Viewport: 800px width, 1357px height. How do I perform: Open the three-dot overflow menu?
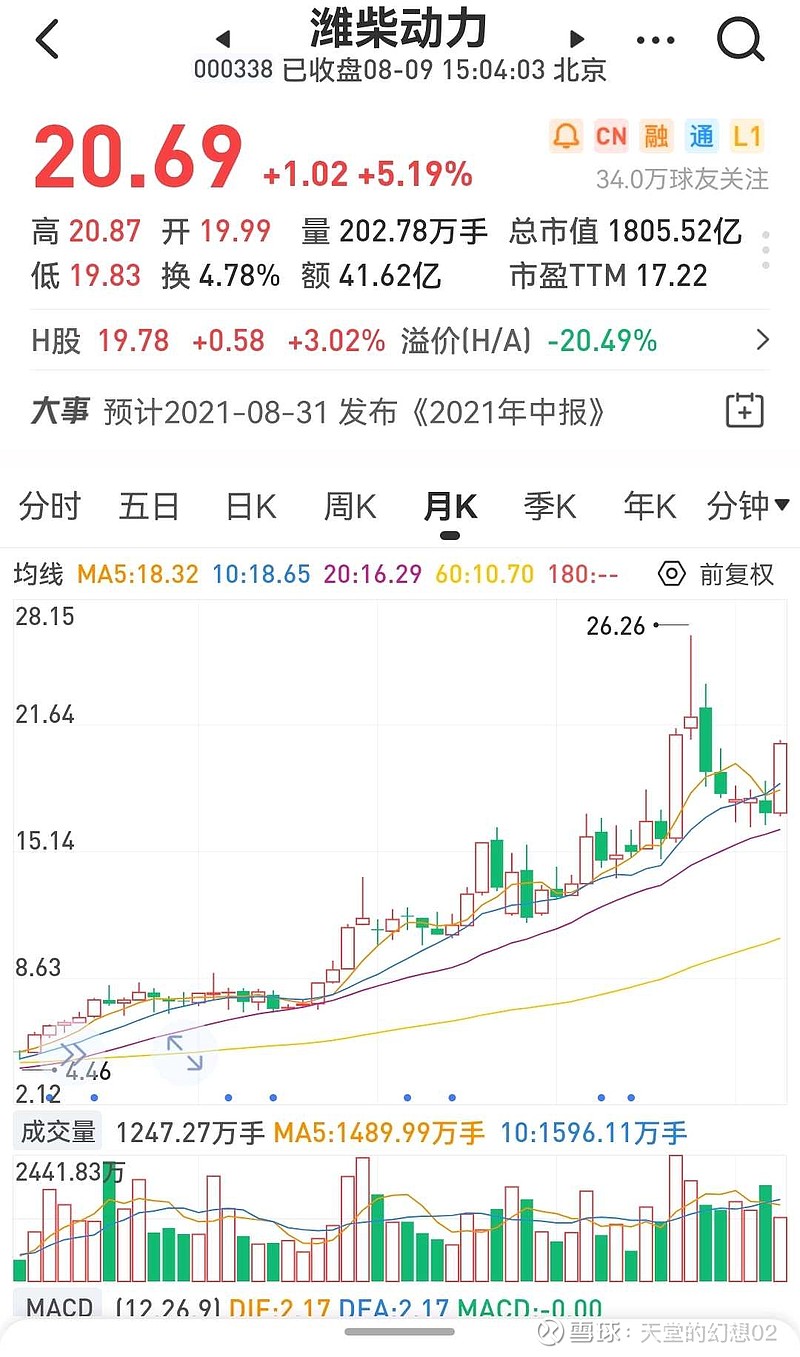[x=655, y=40]
